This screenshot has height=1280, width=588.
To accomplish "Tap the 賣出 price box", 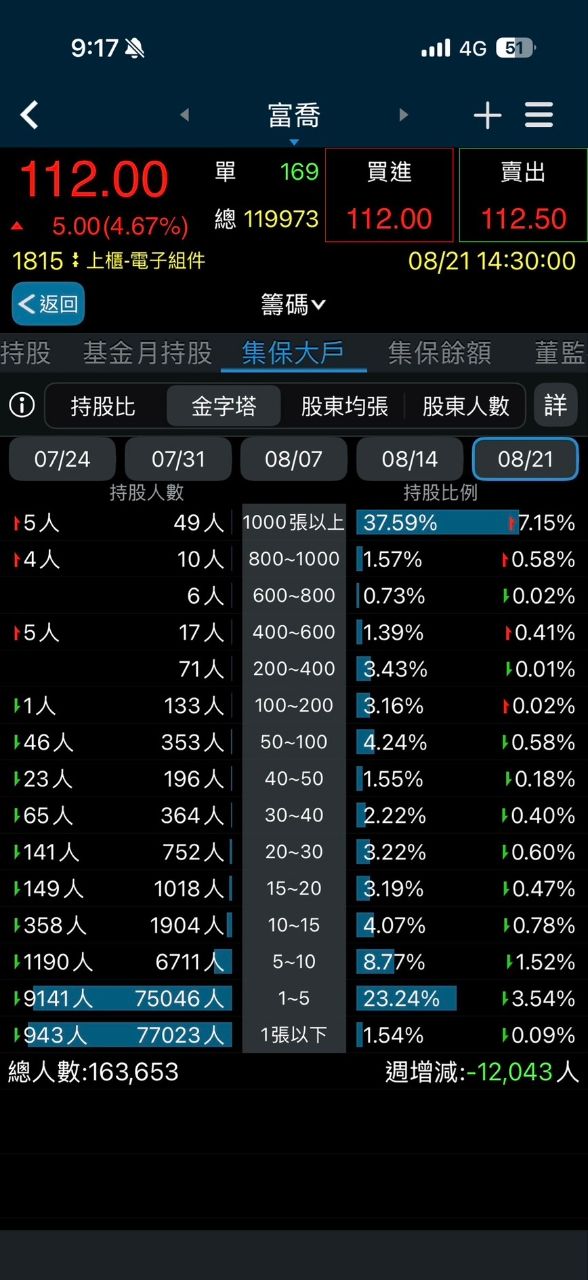I will pos(523,195).
